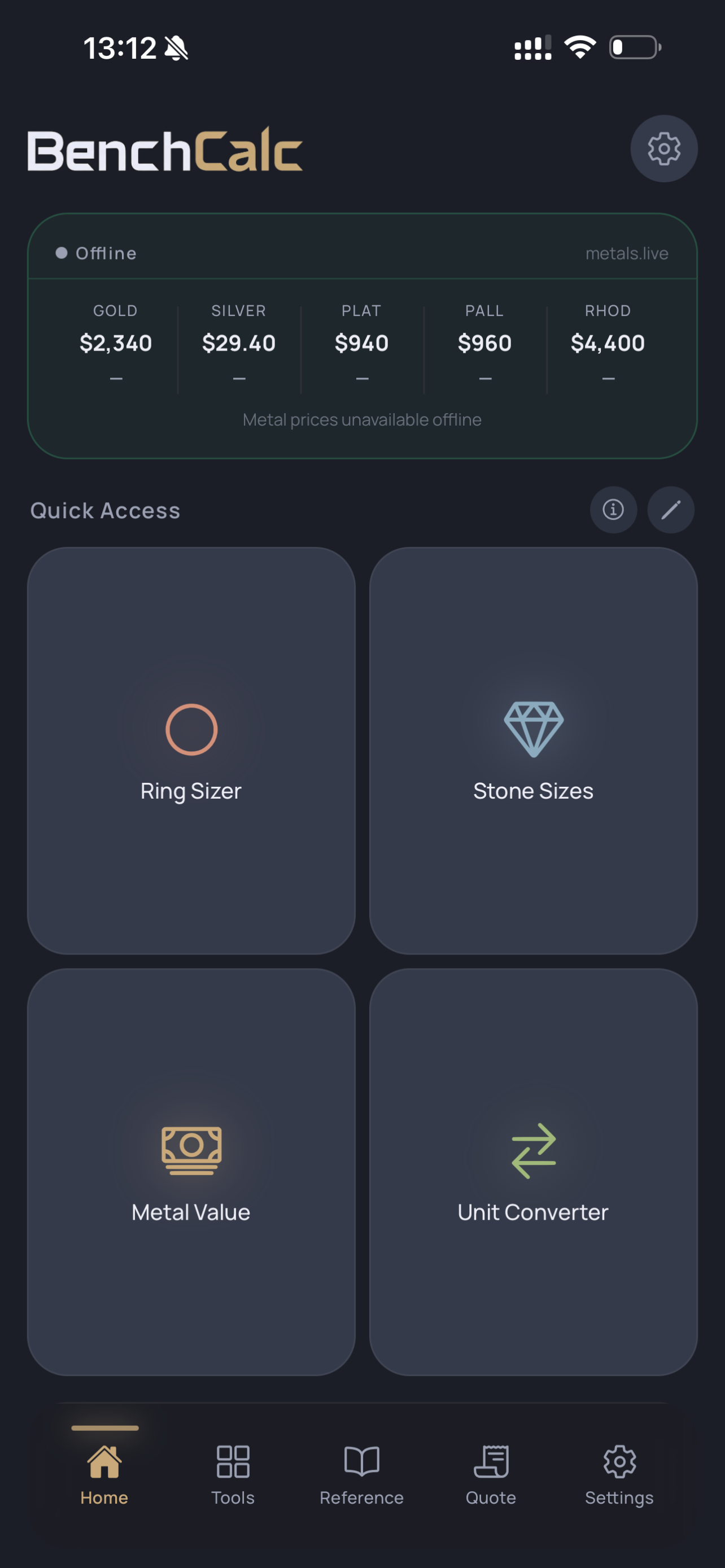Select the PLAT metal price

[x=362, y=342]
